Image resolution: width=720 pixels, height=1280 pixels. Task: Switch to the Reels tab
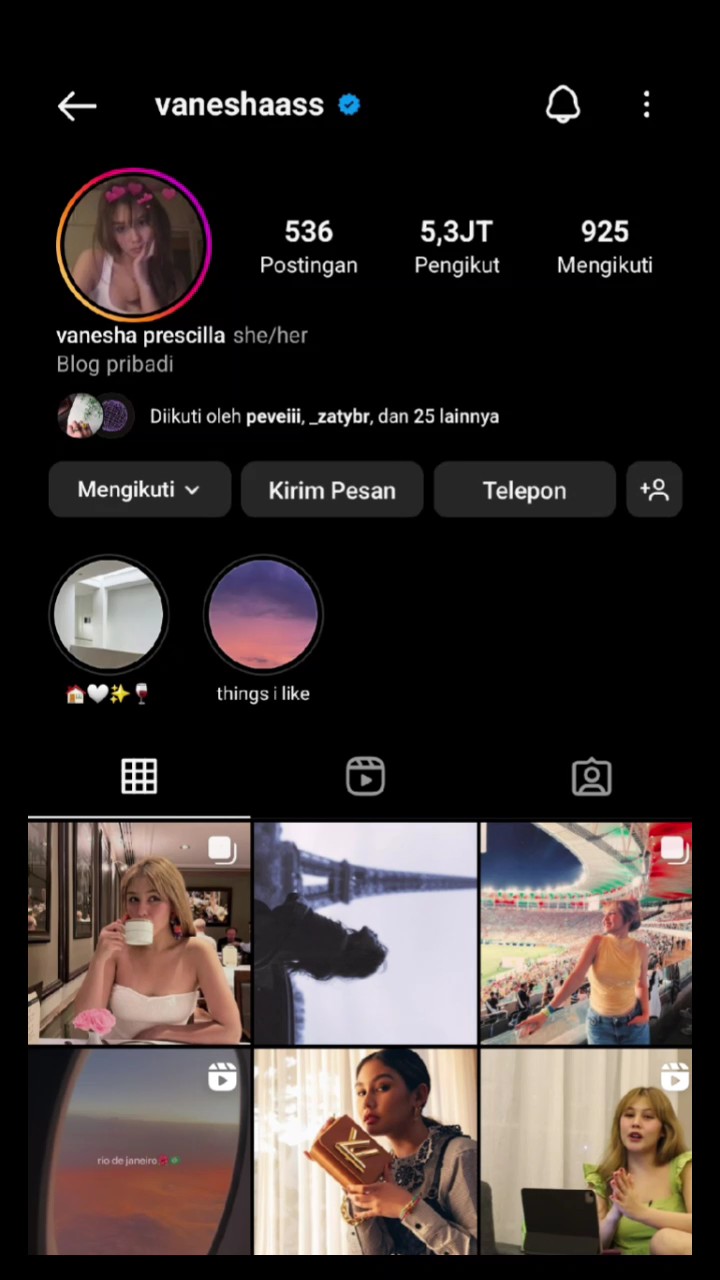tap(365, 777)
